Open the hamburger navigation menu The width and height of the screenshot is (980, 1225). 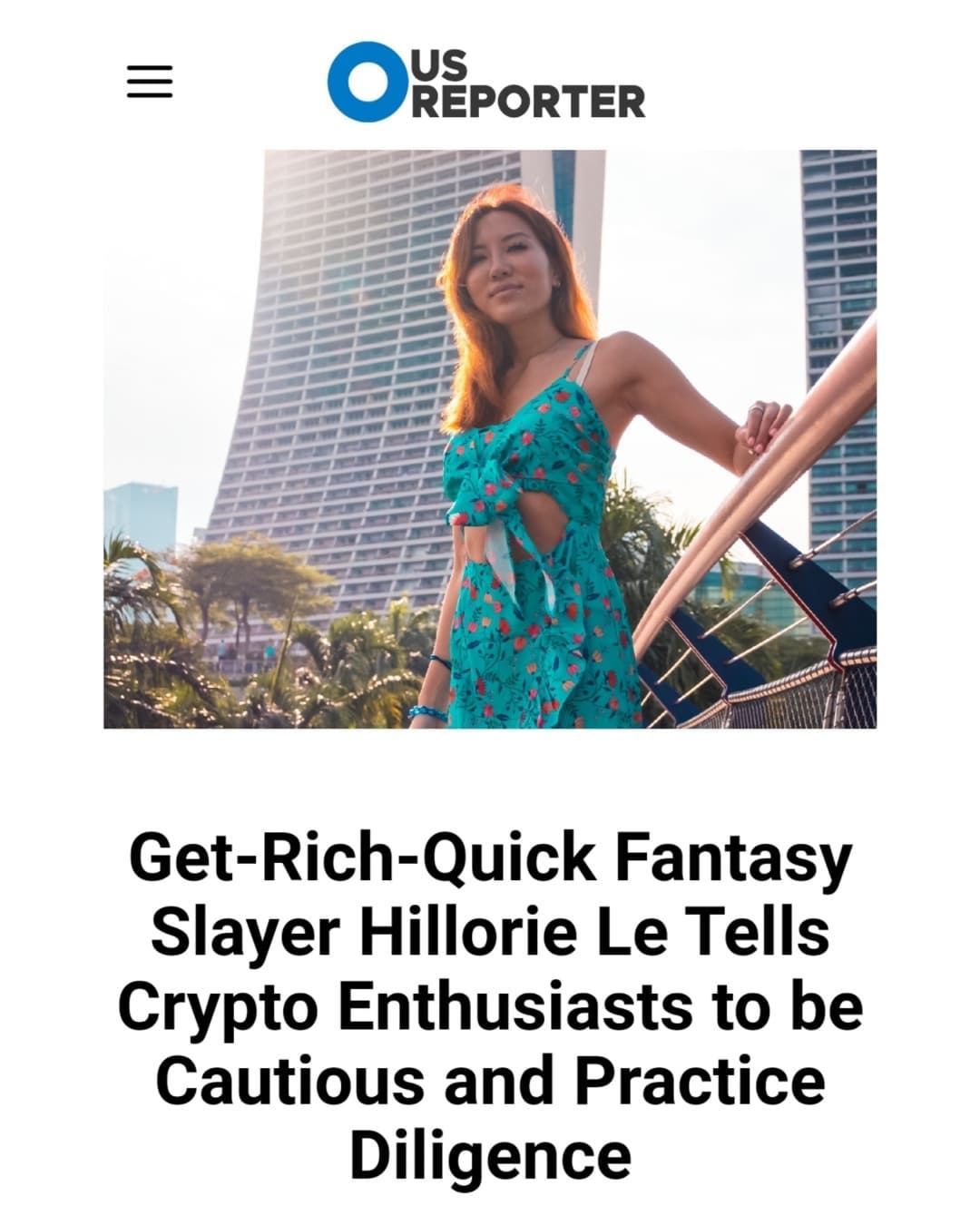[150, 82]
